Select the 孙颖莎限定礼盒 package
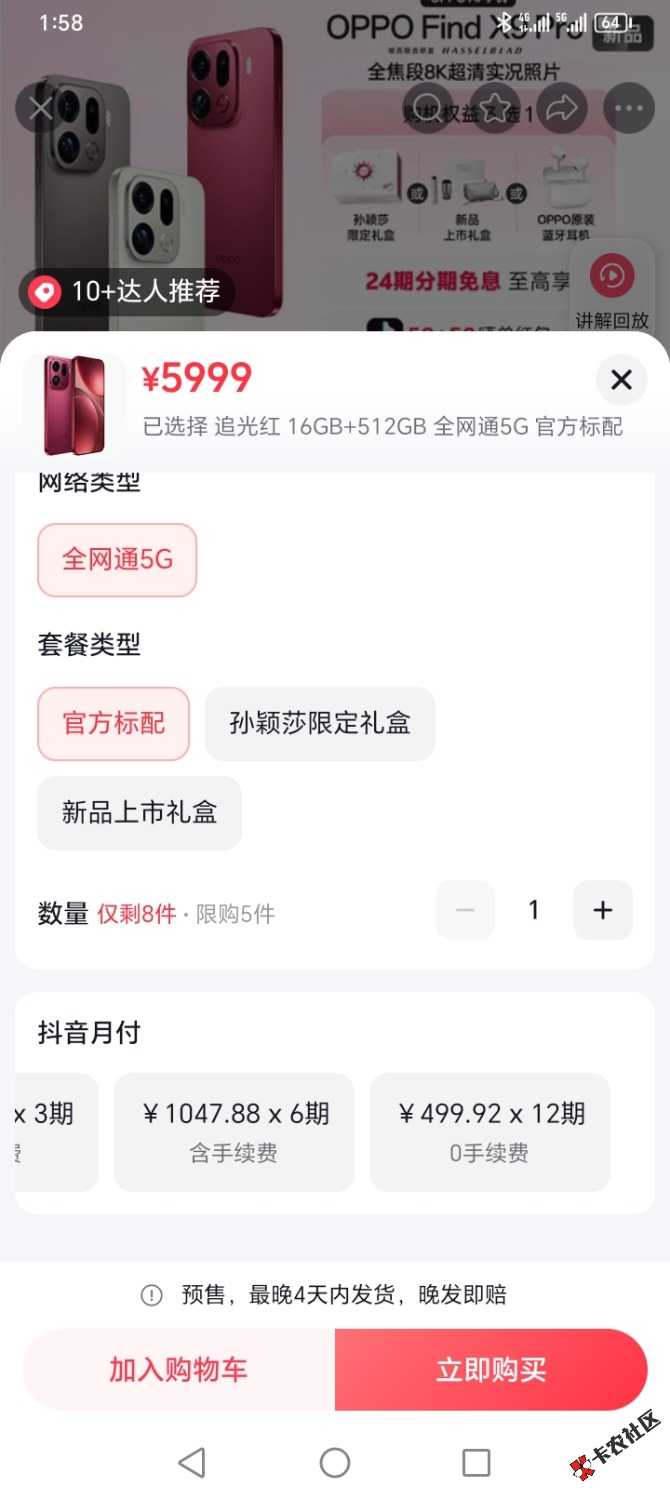Viewport: 670px width, 1500px height. 320,724
